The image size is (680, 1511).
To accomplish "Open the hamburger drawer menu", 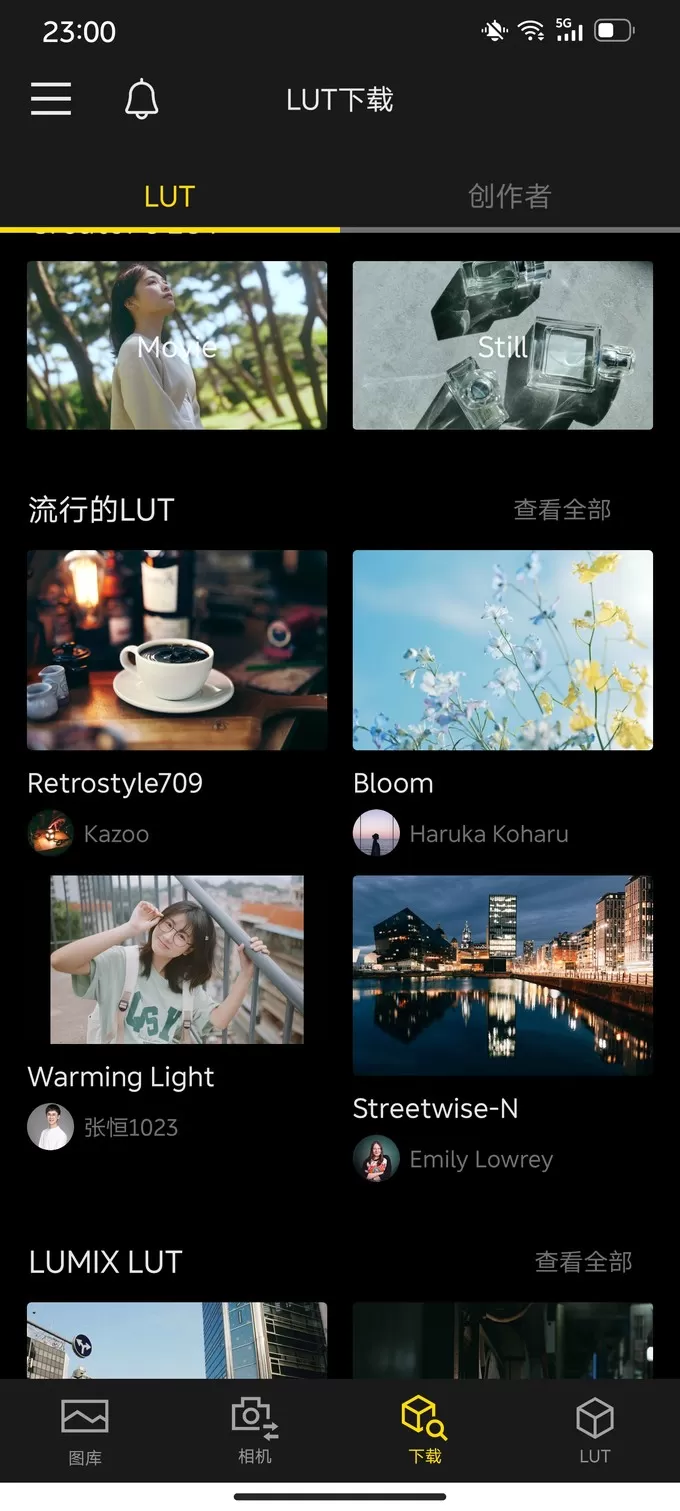I will click(51, 99).
